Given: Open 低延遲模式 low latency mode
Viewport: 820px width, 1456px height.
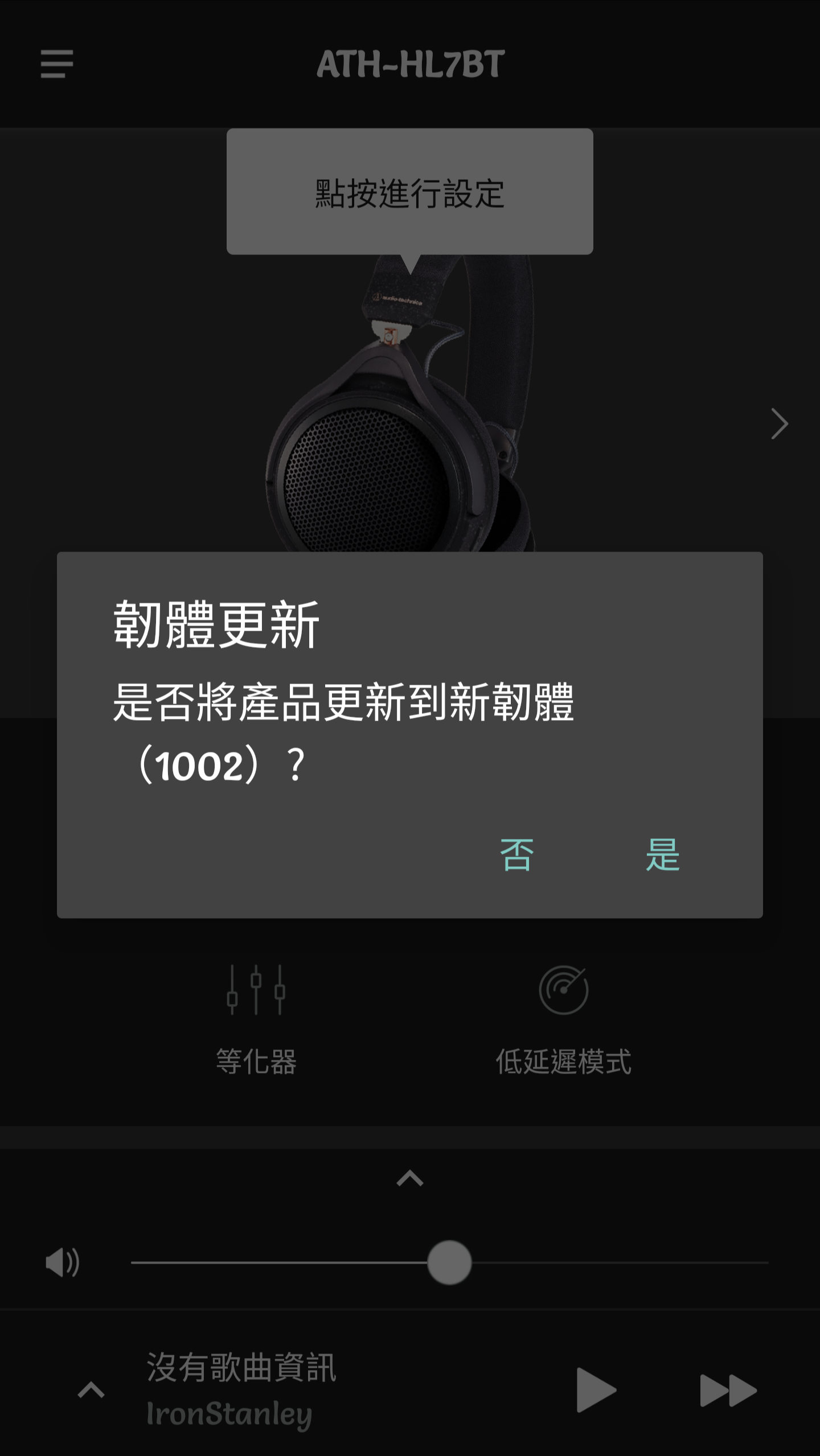Looking at the screenshot, I should tap(563, 1018).
